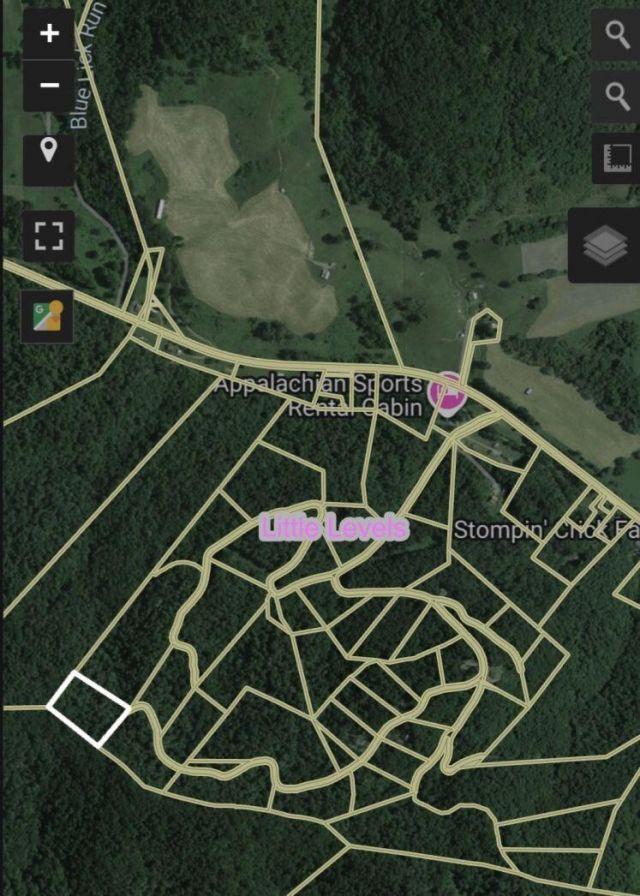This screenshot has width=640, height=896.
Task: Enter fullscreen map view
Action: (x=48, y=236)
